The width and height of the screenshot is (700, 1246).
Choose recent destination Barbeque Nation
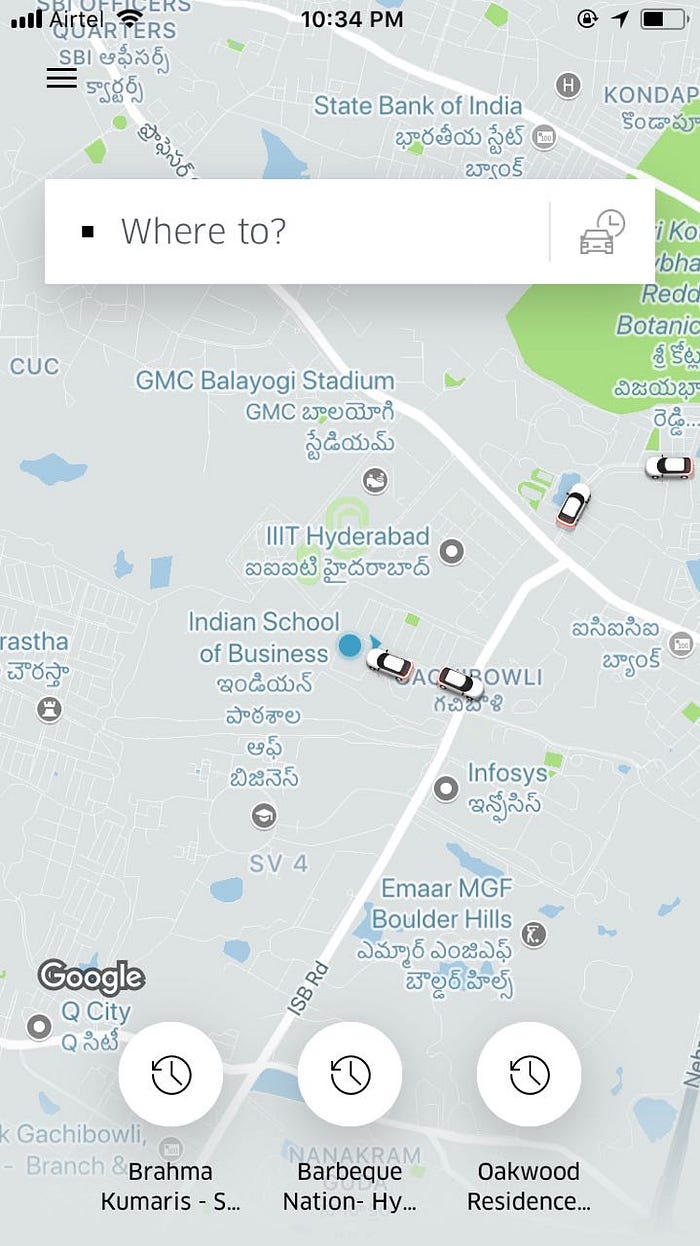(350, 1075)
